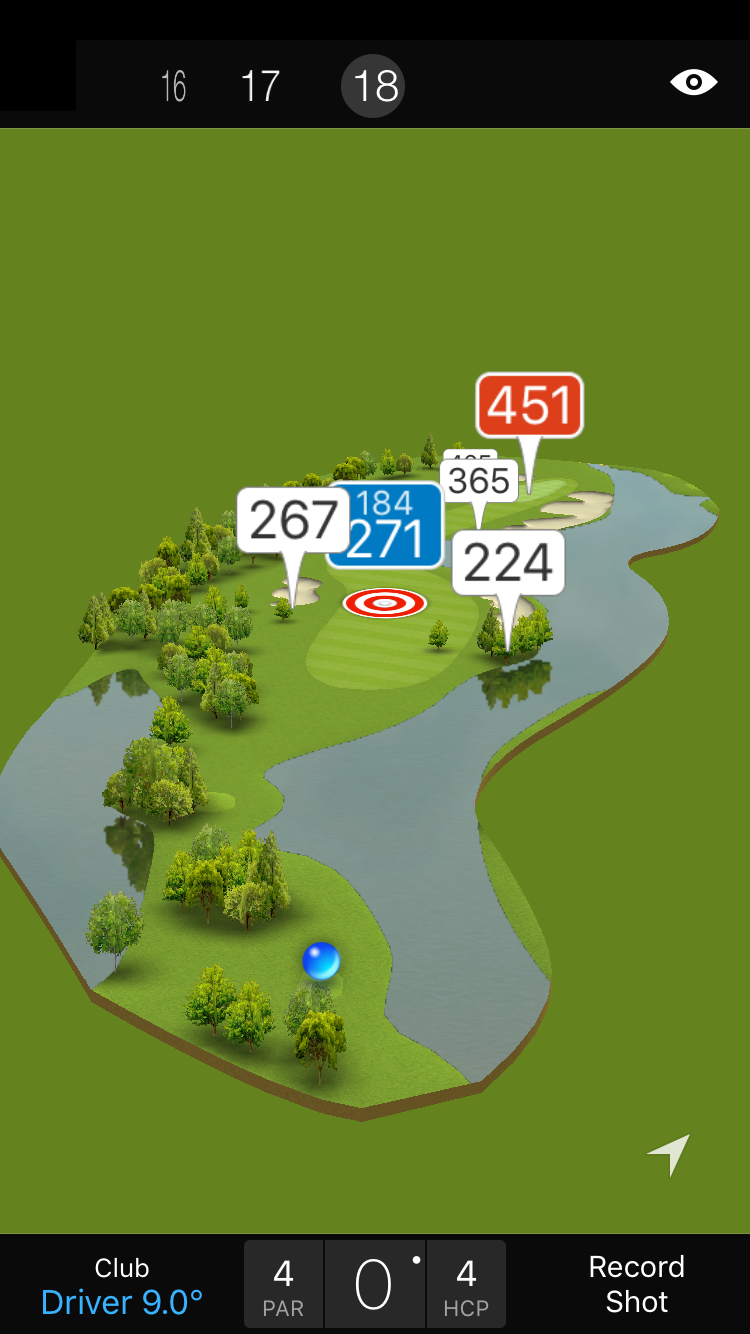Switch to hole 16

174,87
